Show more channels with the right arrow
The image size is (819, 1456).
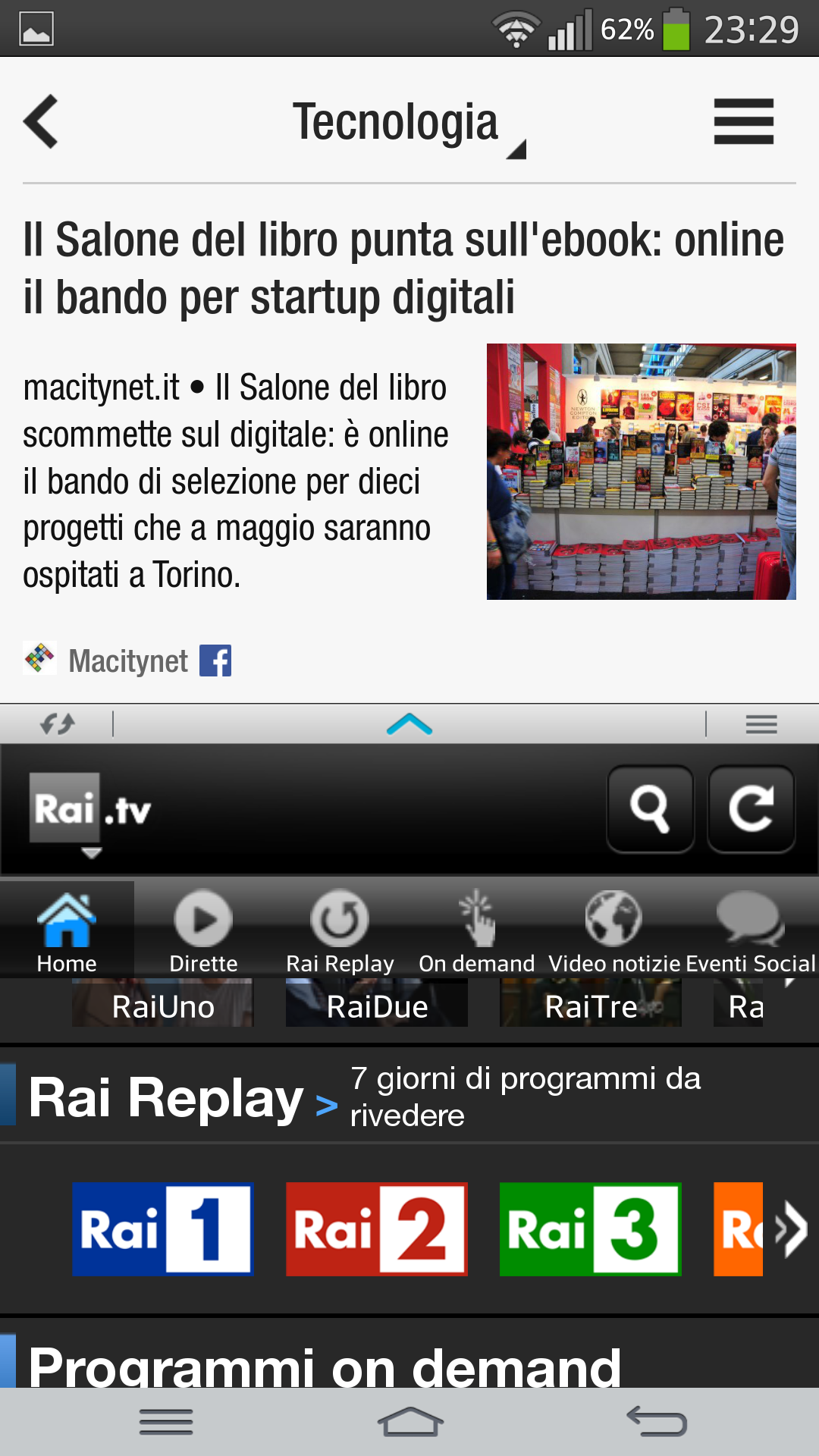792,1228
